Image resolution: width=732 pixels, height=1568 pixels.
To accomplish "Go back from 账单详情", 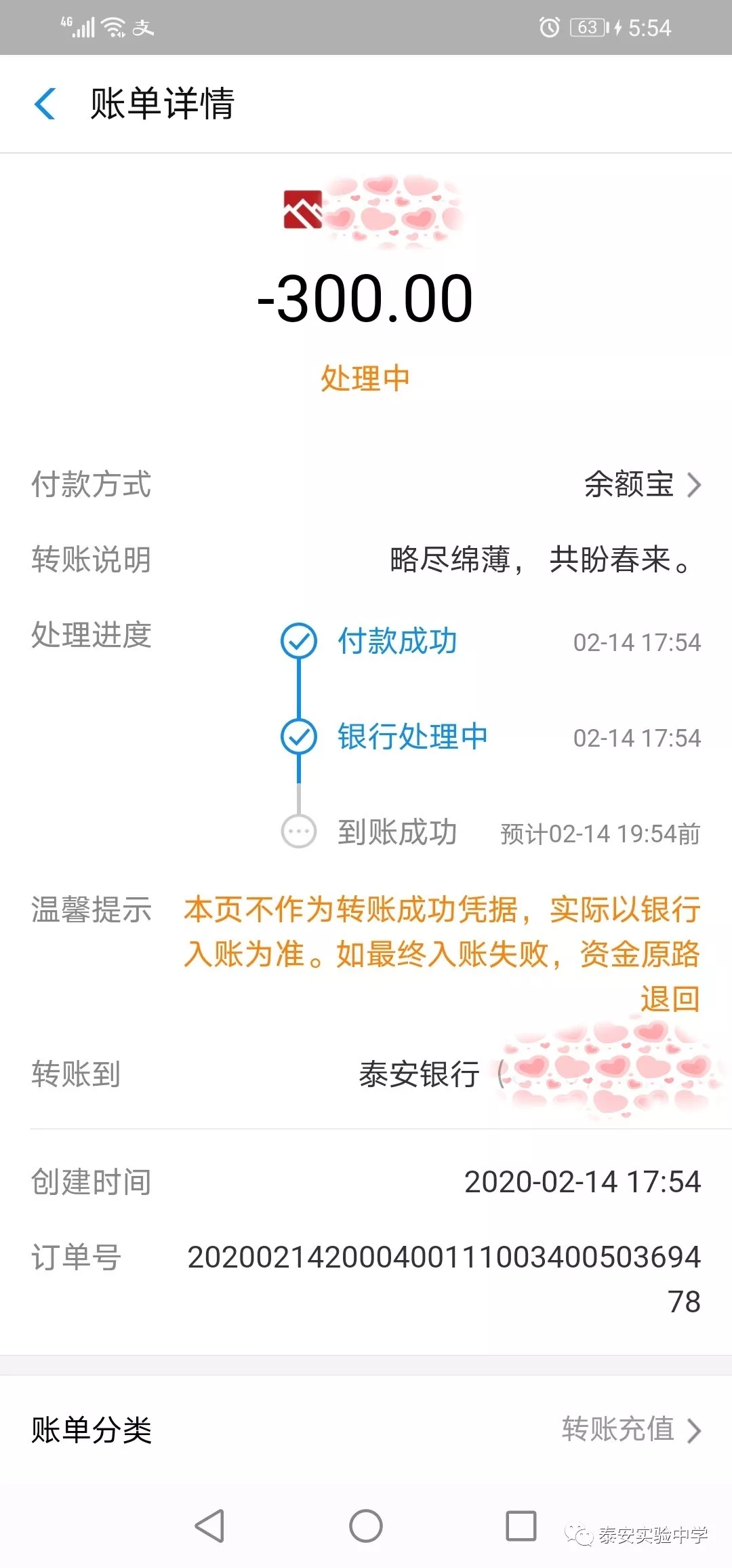I will pyautogui.click(x=45, y=104).
